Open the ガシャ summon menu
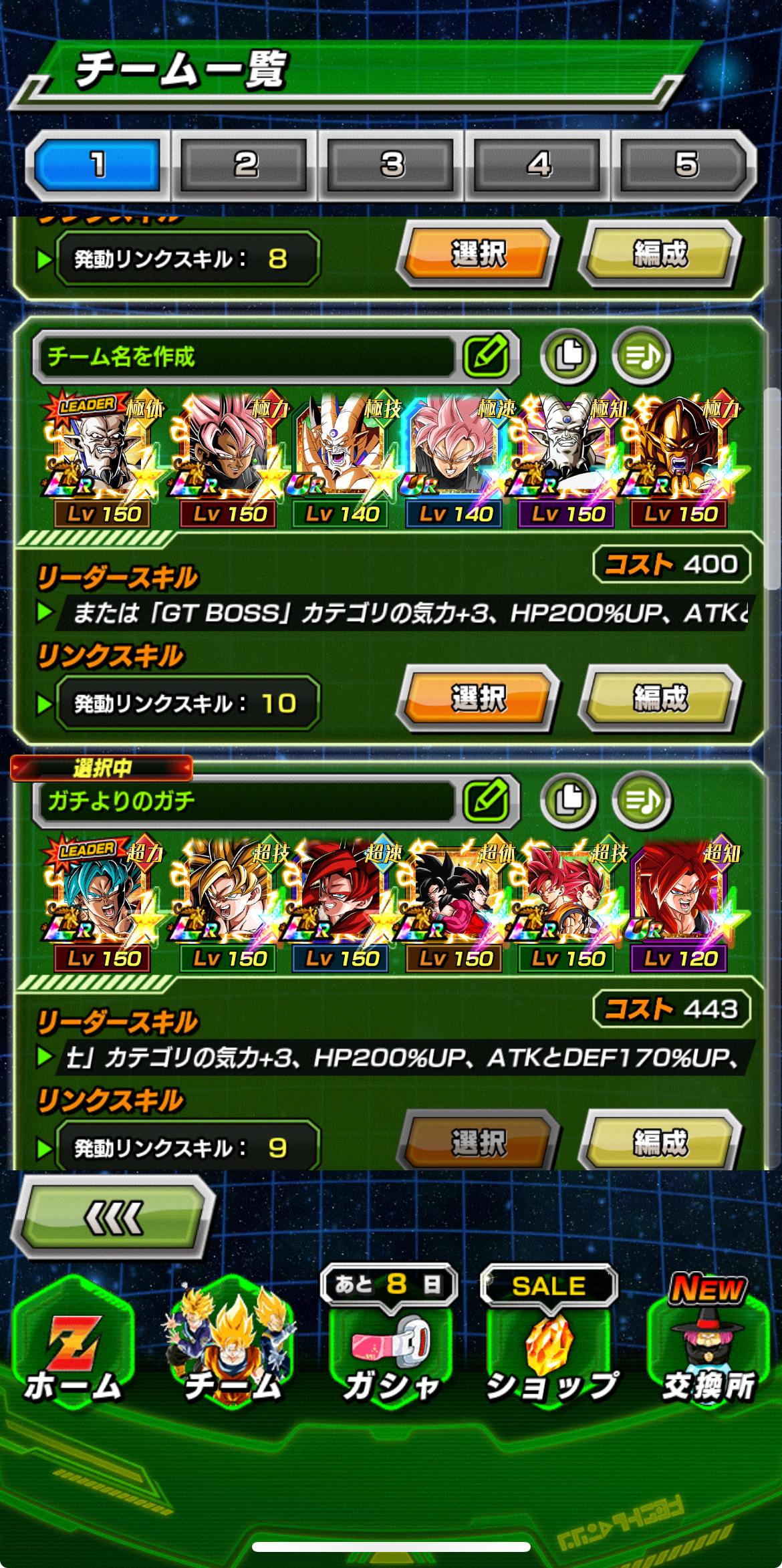This screenshot has height=1568, width=782. tap(392, 1343)
